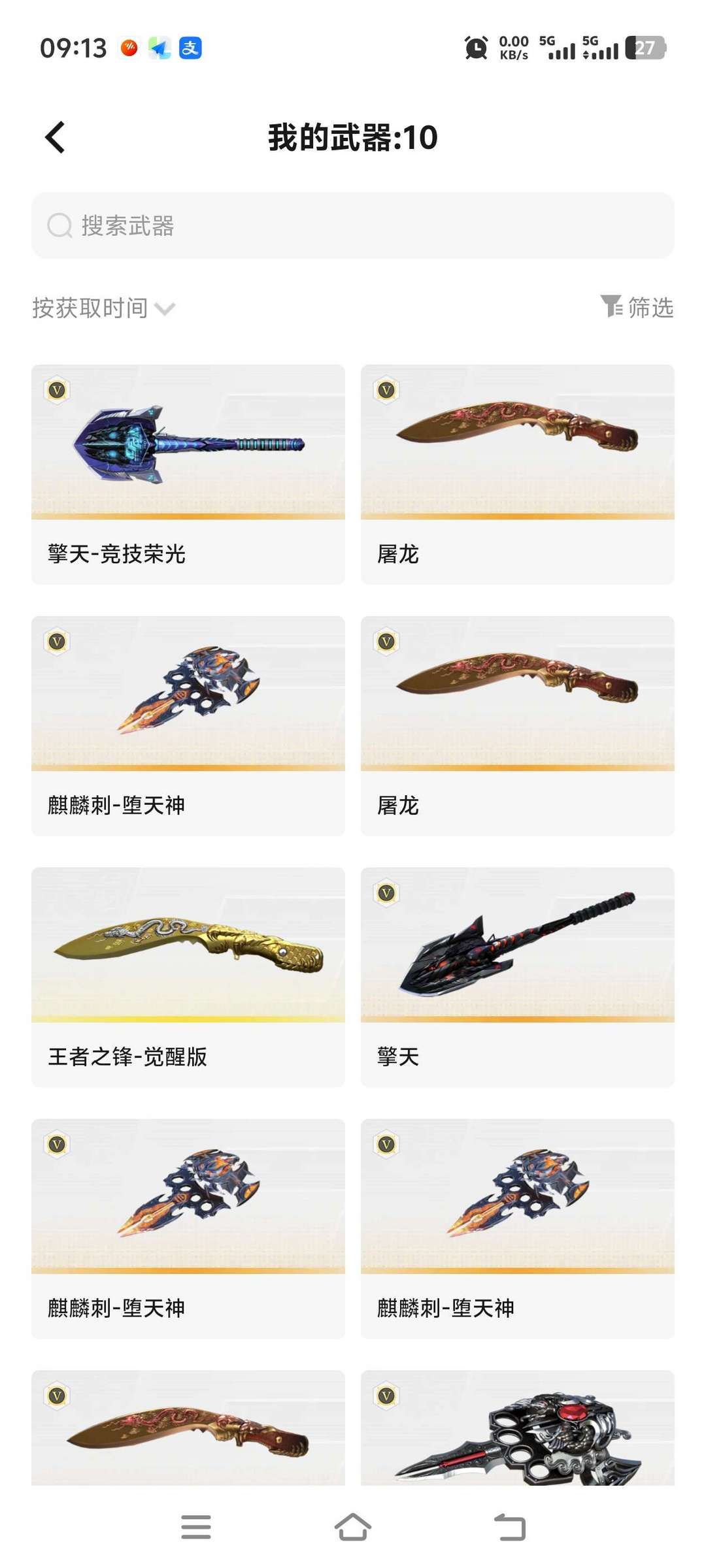Open the 筛选 filter options
The width and height of the screenshot is (706, 1568).
(637, 307)
